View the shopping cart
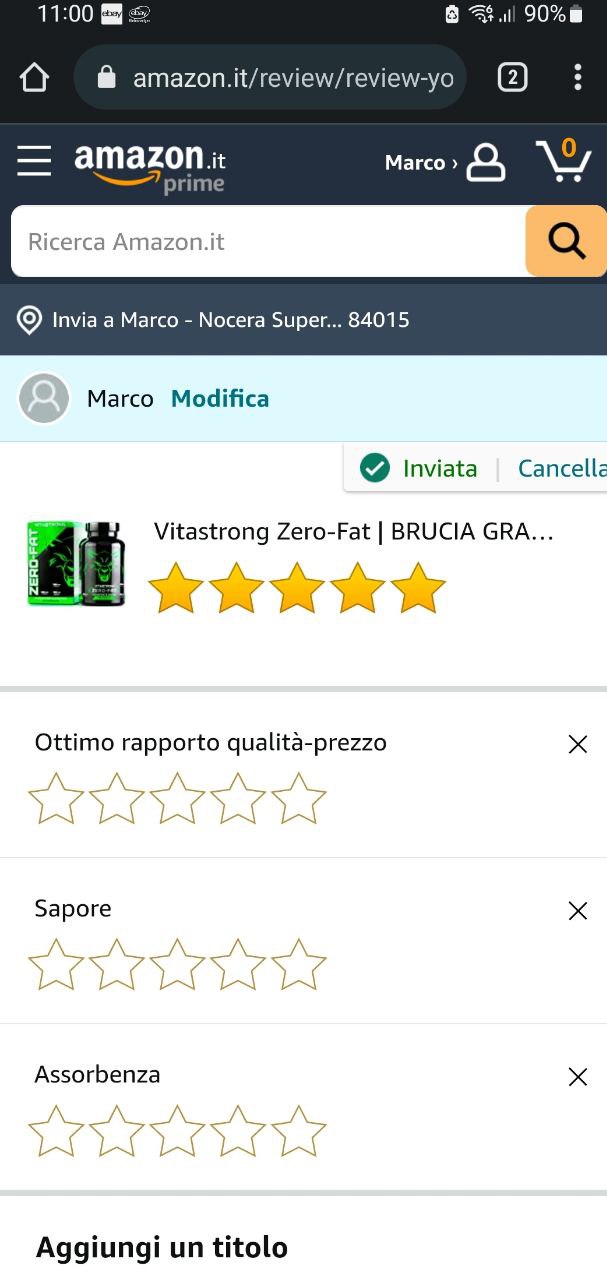 point(563,161)
